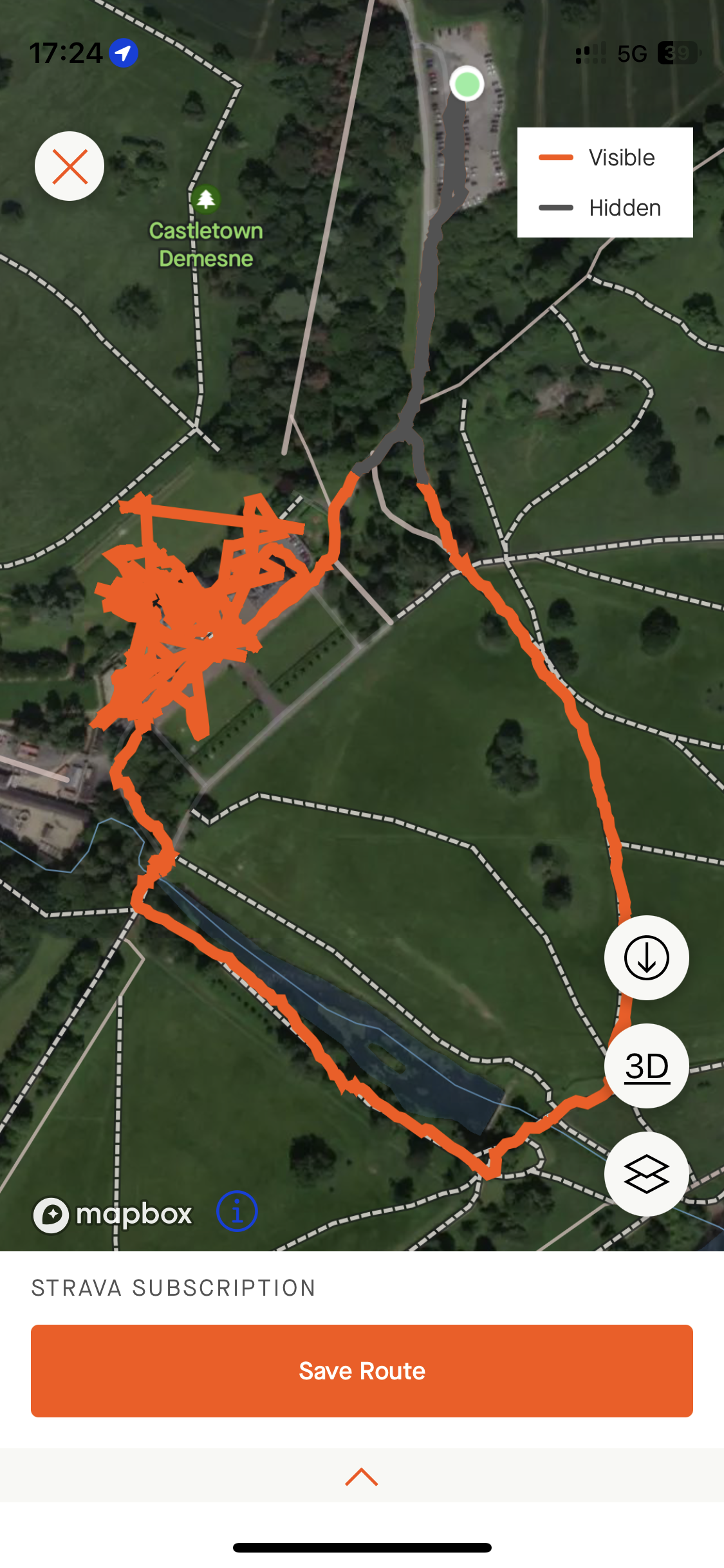Open map layers options

tap(646, 1174)
